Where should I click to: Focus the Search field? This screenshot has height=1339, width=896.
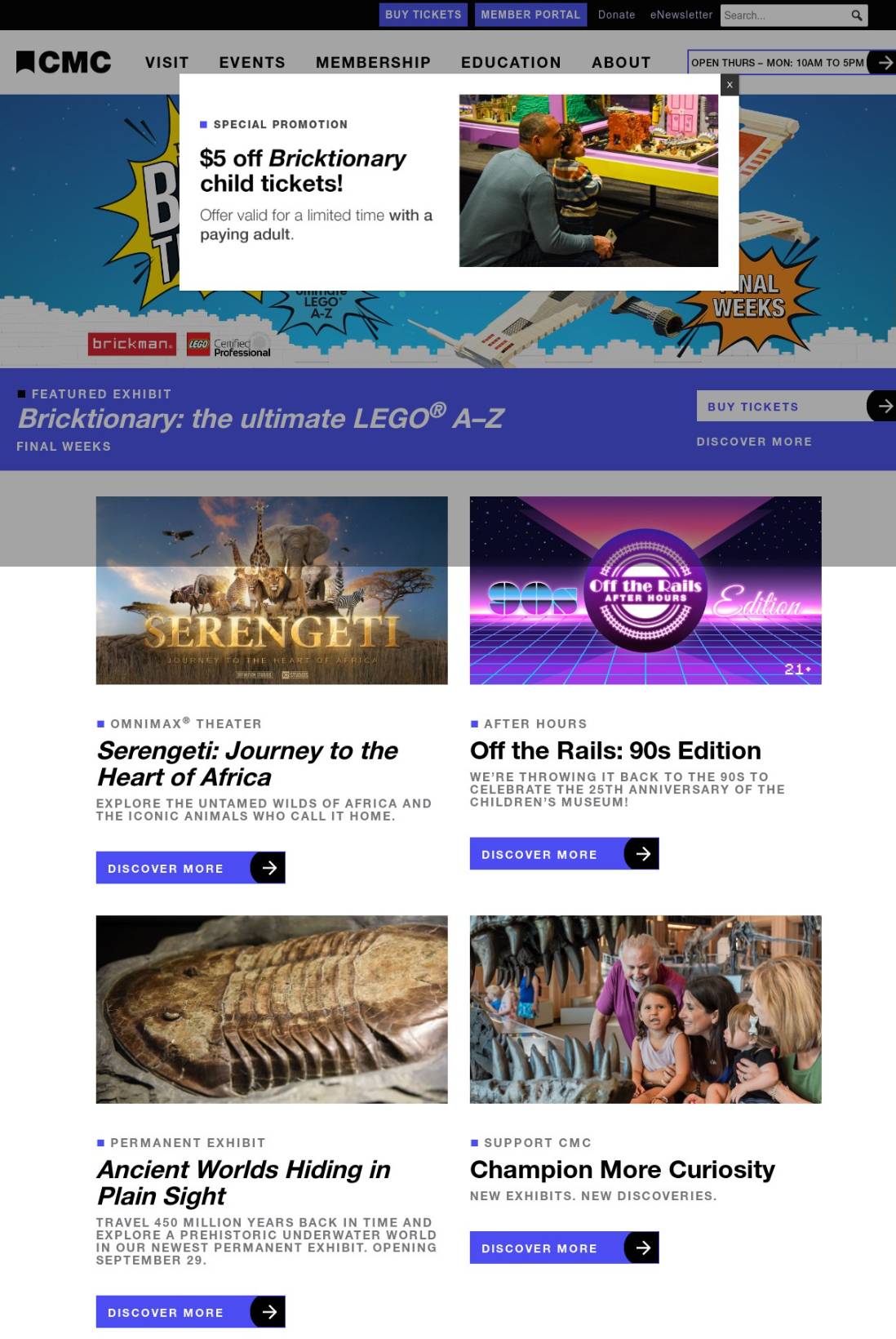[783, 15]
